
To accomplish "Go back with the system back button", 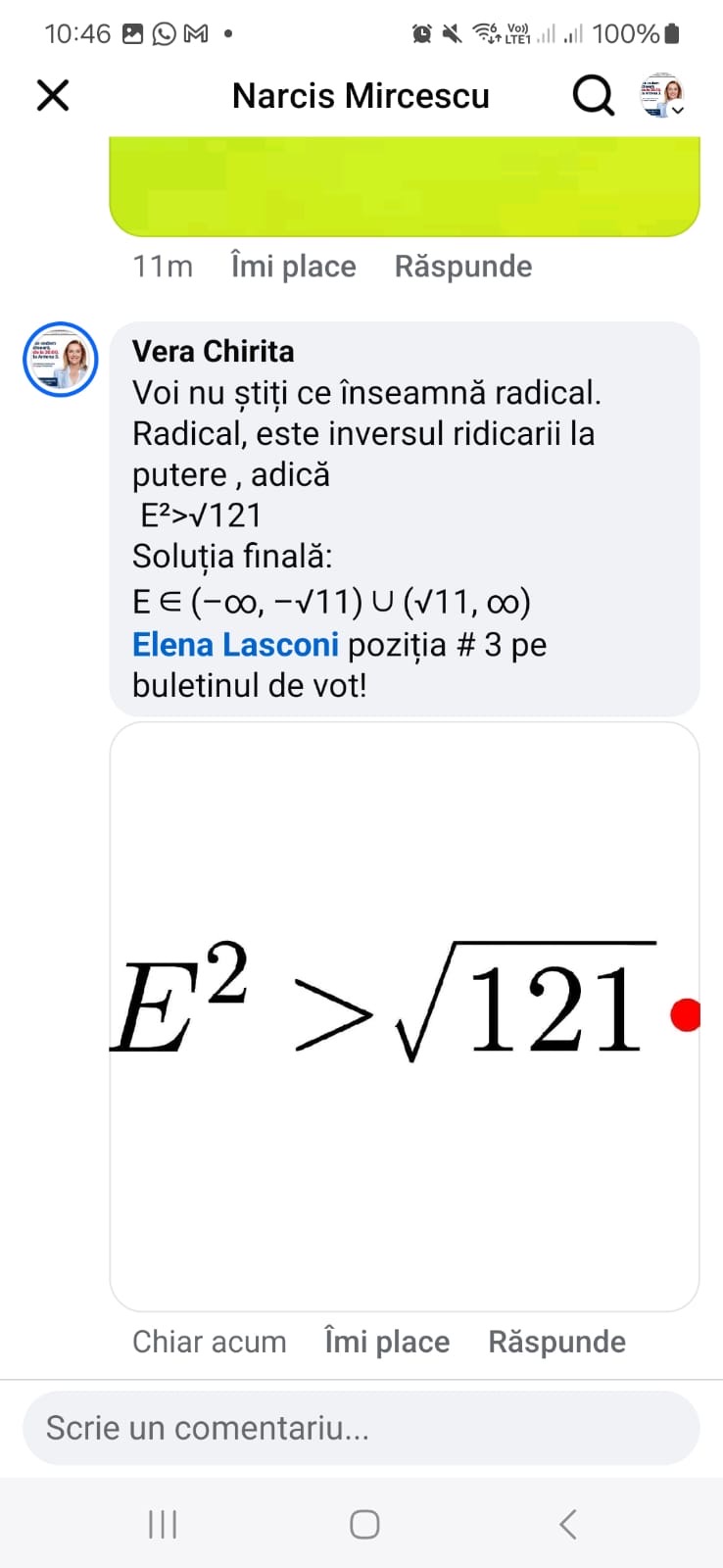I will pos(567,1524).
